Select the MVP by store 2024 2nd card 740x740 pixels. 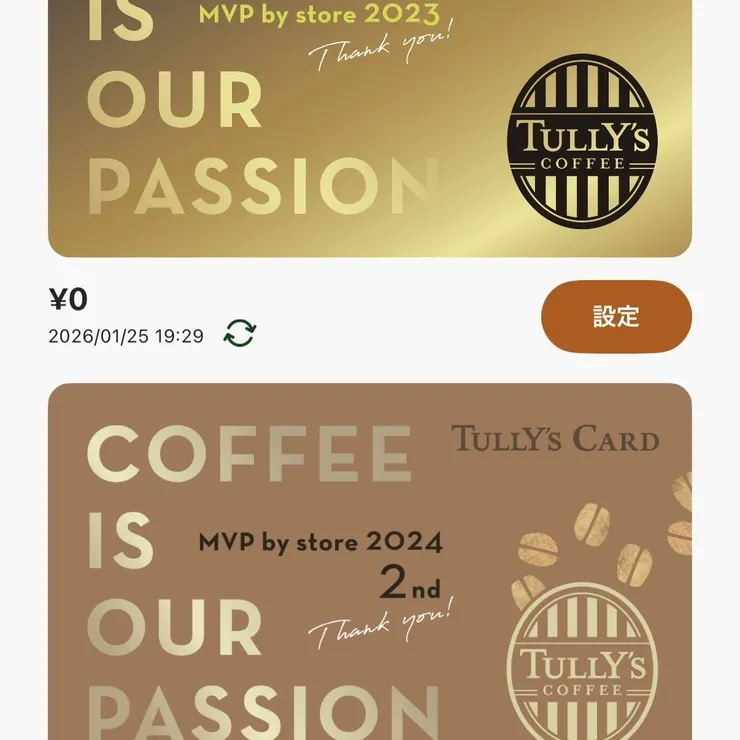(x=369, y=560)
